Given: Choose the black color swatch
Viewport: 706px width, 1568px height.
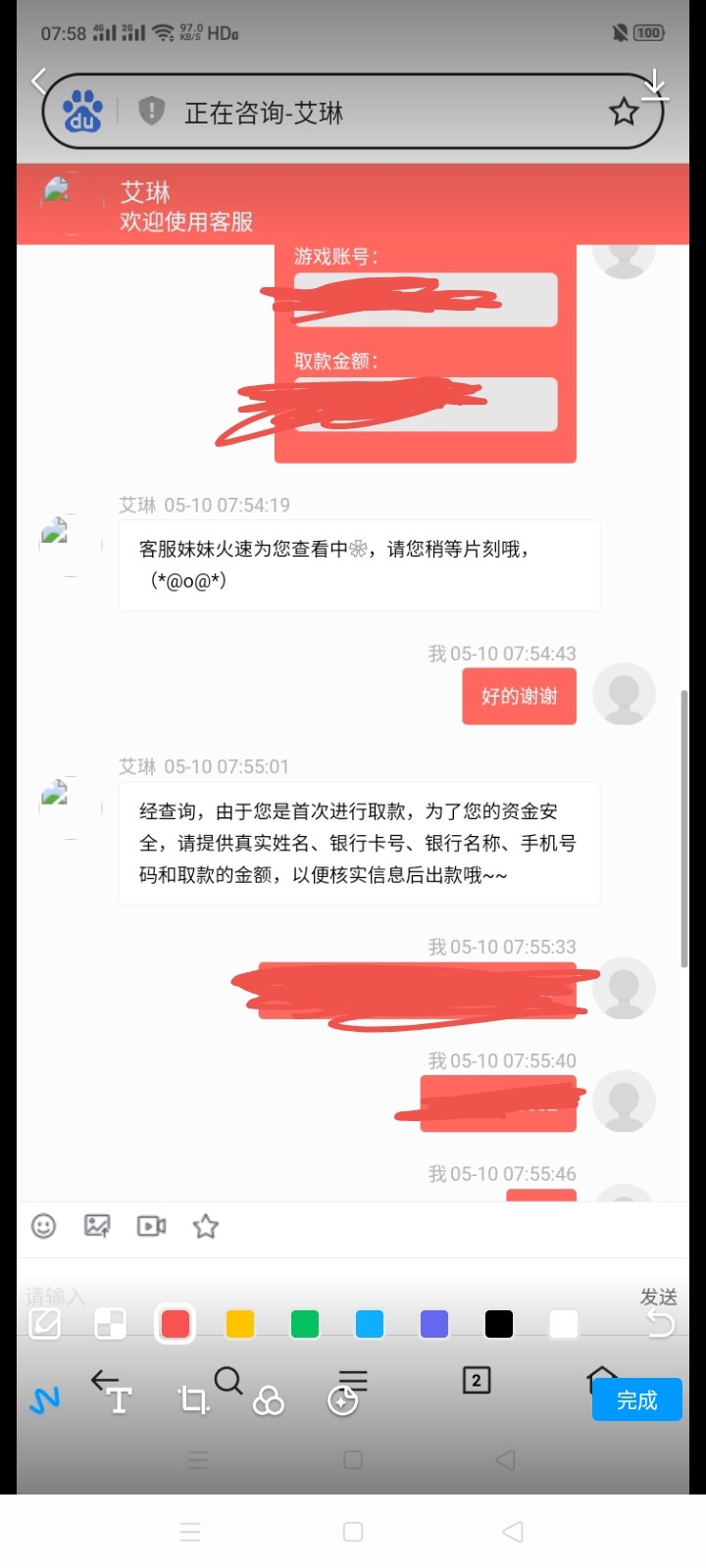Looking at the screenshot, I should click(499, 1324).
